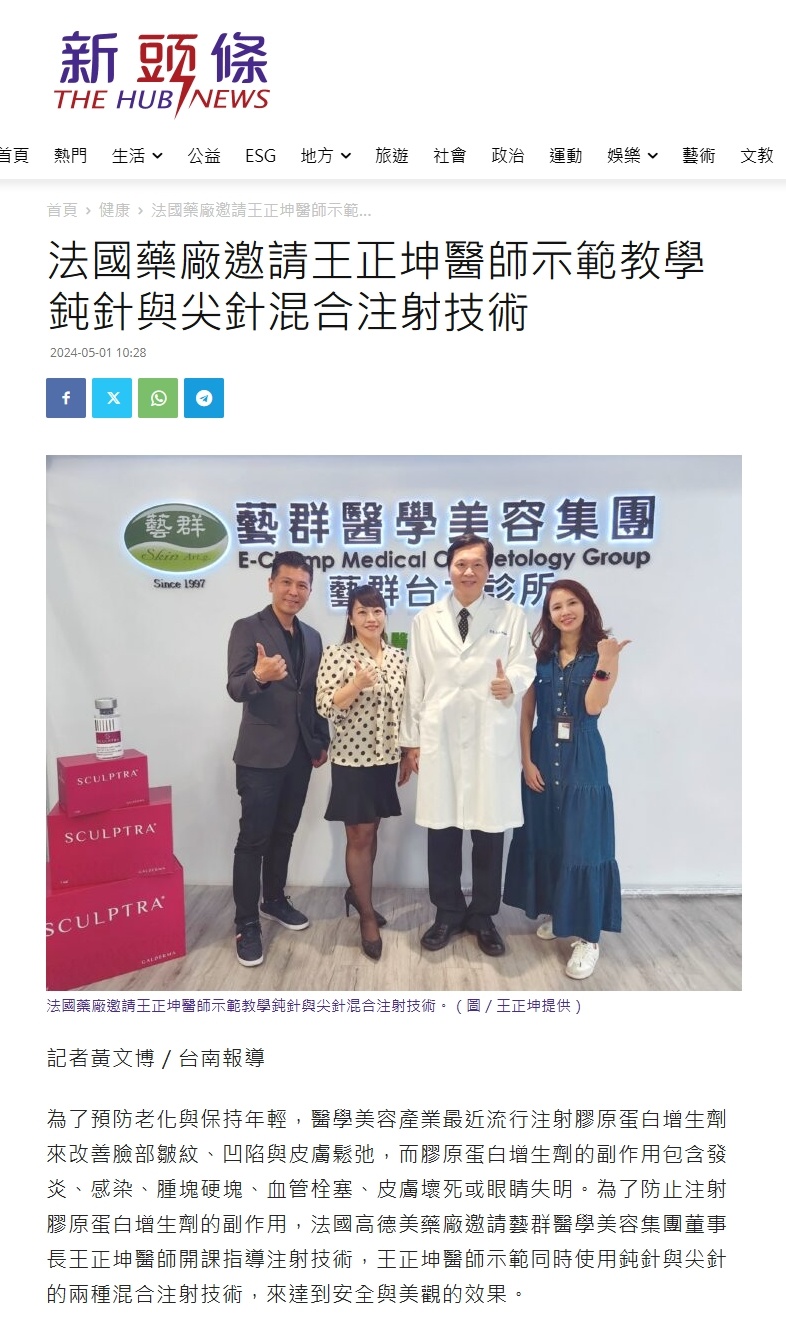
Task: Open the 旅遊 section
Action: point(392,156)
